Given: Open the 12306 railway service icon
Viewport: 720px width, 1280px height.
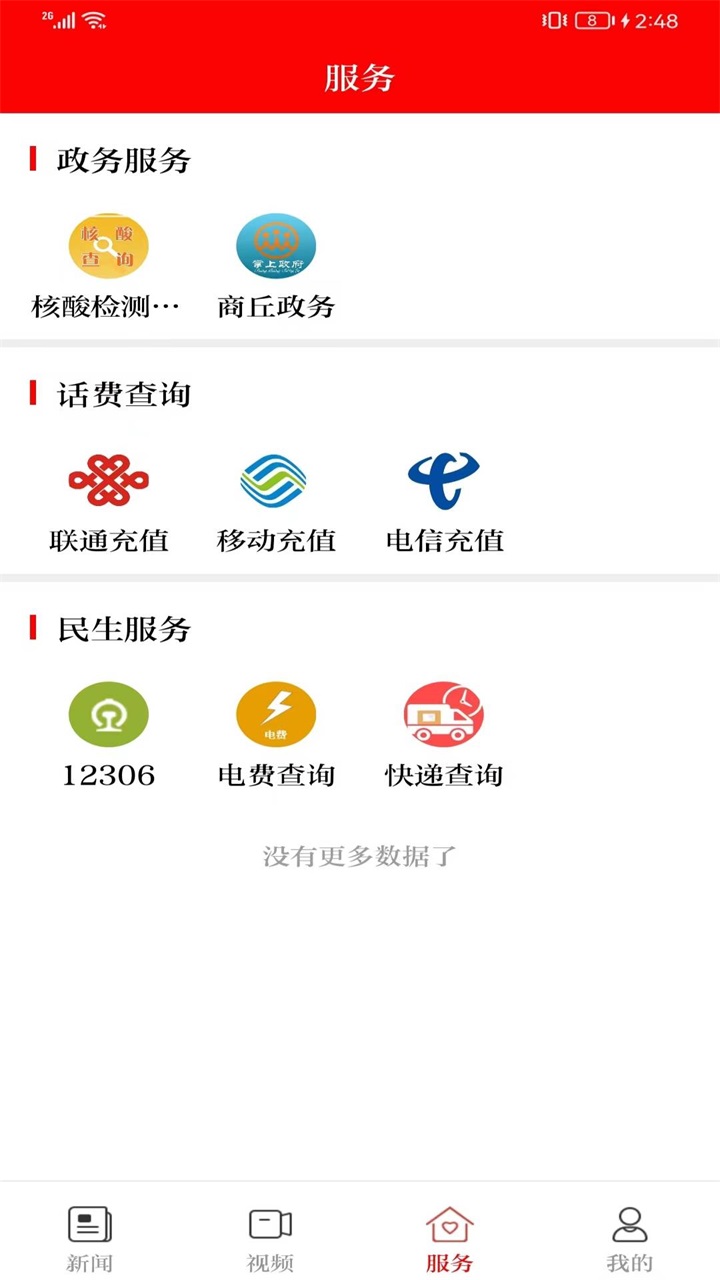Looking at the screenshot, I should pos(108,713).
